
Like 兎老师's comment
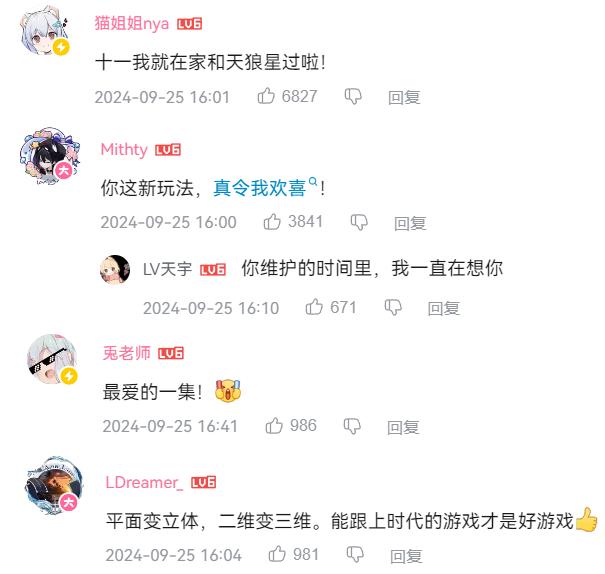click(274, 426)
